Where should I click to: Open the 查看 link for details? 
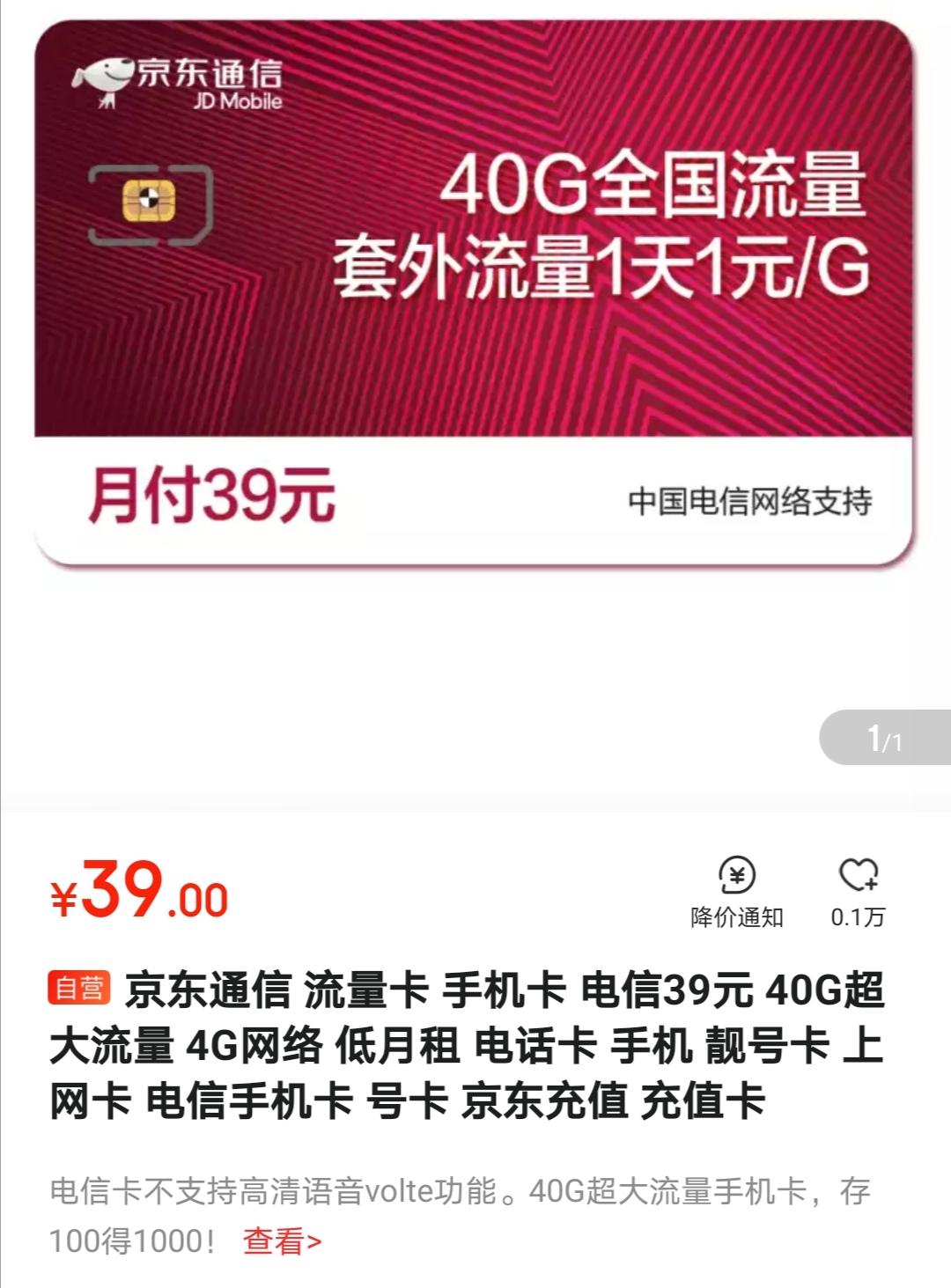pyautogui.click(x=282, y=1241)
